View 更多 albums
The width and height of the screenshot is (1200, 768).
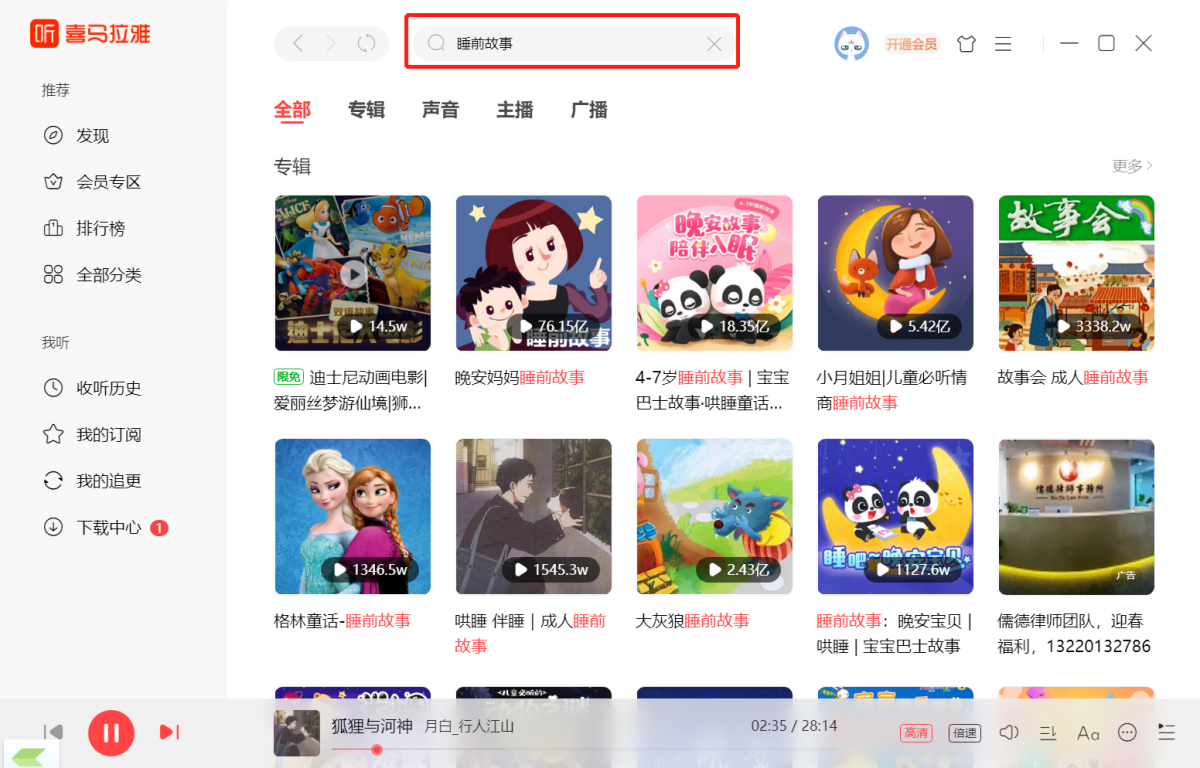(x=1132, y=166)
